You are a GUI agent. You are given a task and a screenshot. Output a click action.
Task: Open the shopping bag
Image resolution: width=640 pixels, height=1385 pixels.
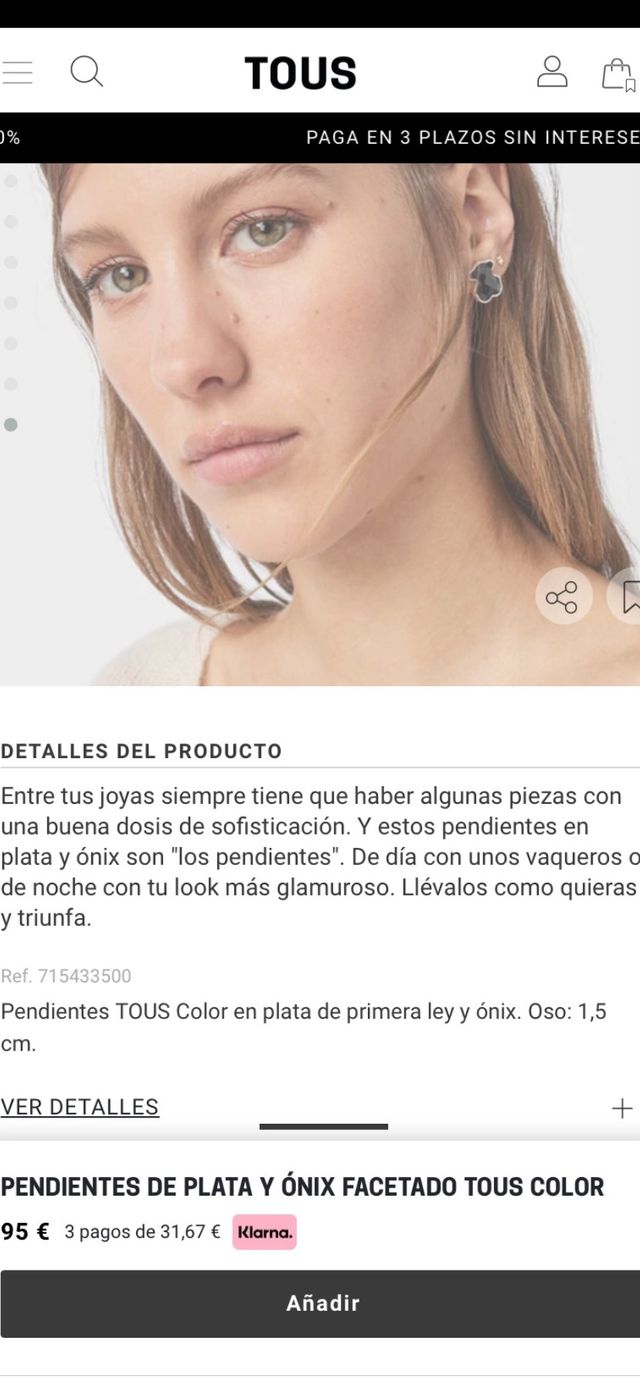[x=617, y=73]
